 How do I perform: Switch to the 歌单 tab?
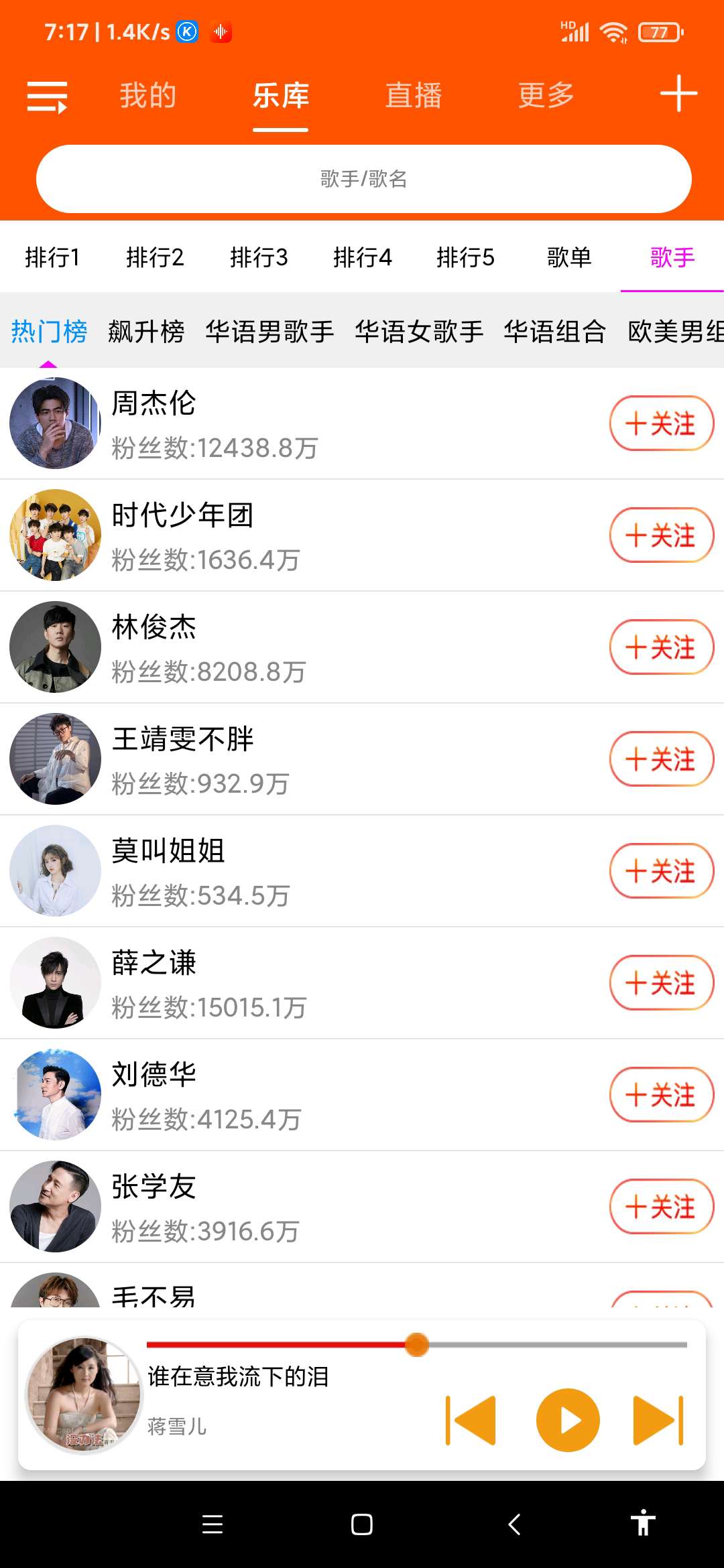coord(569,257)
